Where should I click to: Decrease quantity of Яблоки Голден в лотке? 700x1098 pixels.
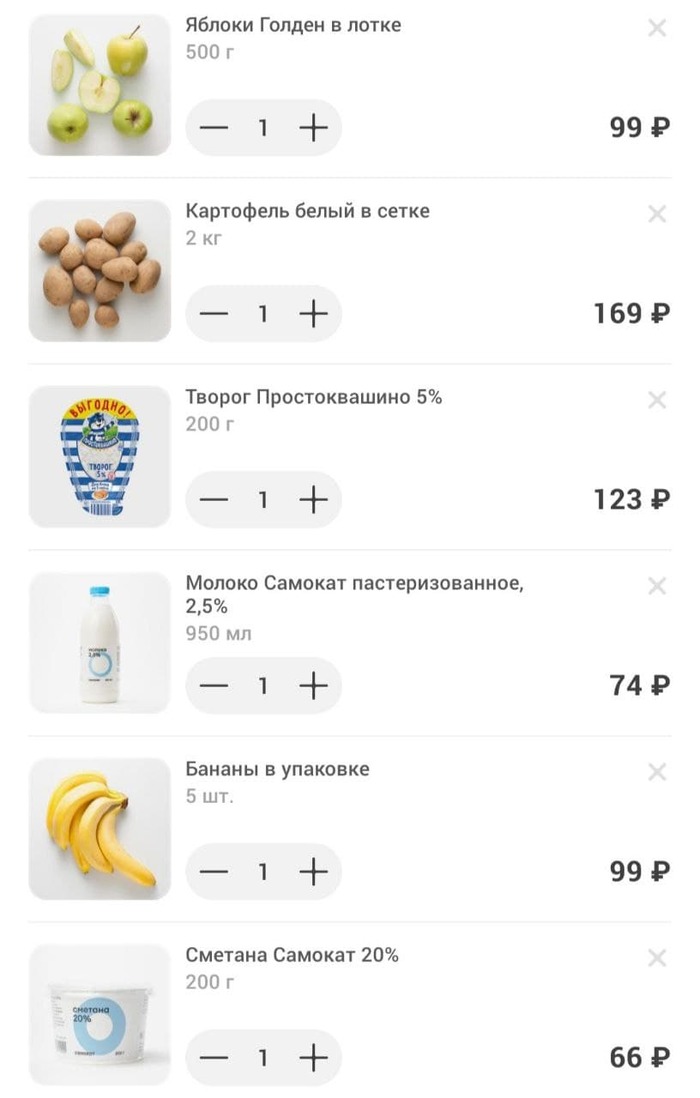(x=214, y=128)
